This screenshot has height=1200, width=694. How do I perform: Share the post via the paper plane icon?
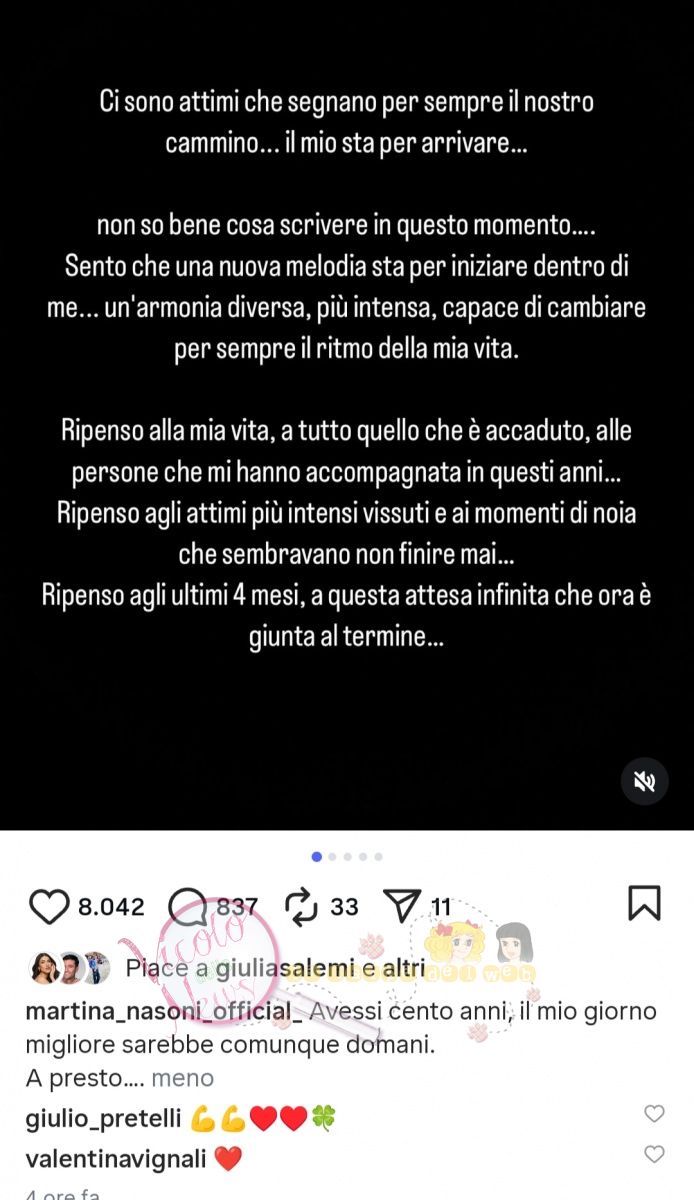[x=402, y=906]
